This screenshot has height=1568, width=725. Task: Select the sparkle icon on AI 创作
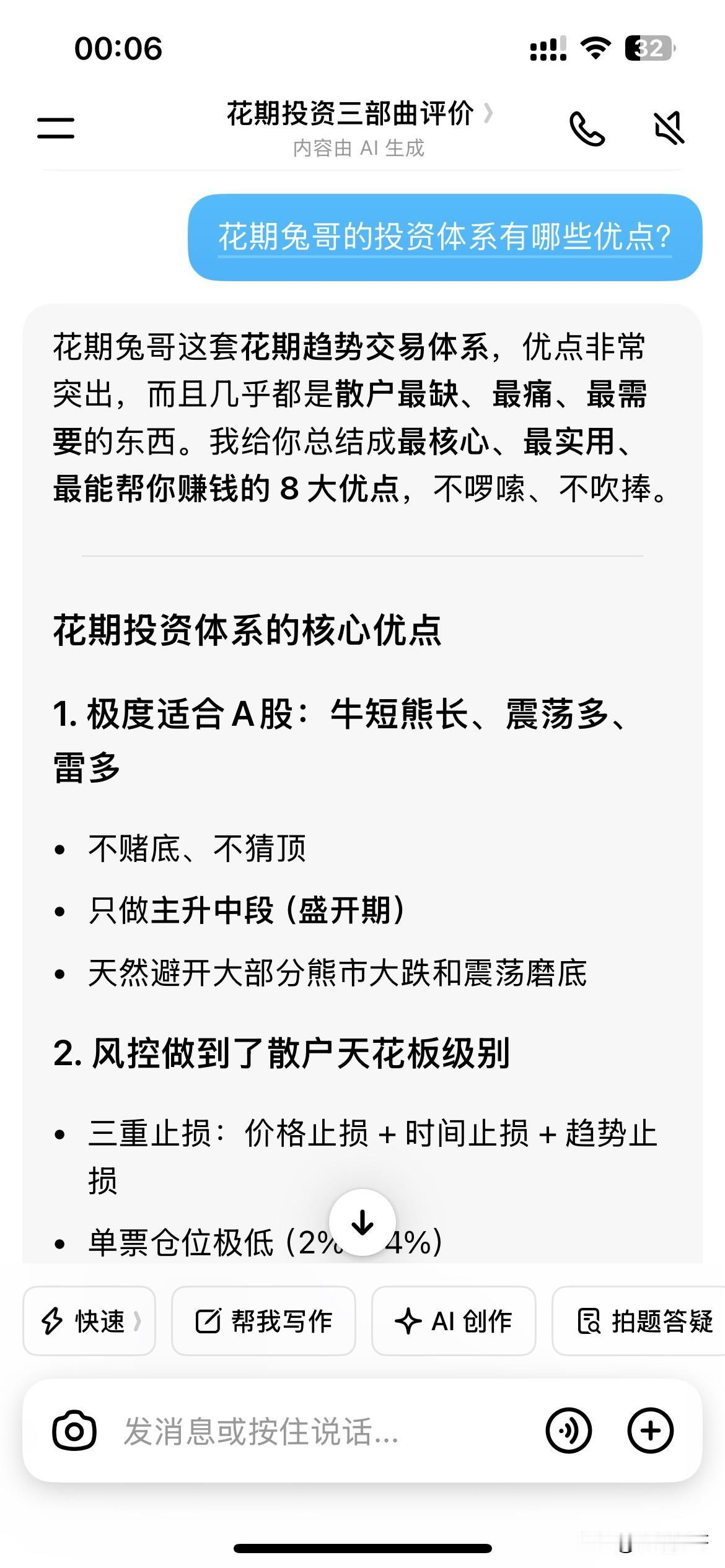click(407, 1320)
